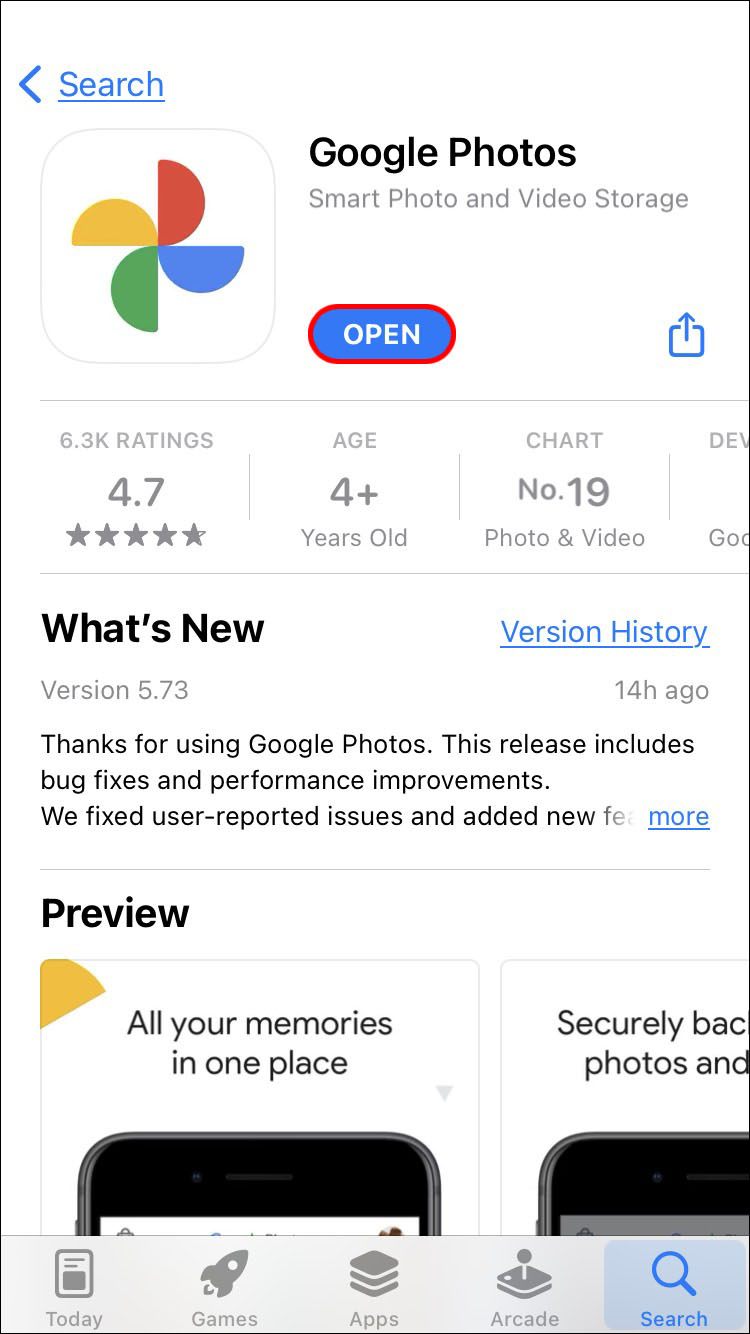Open the Google Photos app
This screenshot has height=1334, width=750.
pyautogui.click(x=382, y=334)
